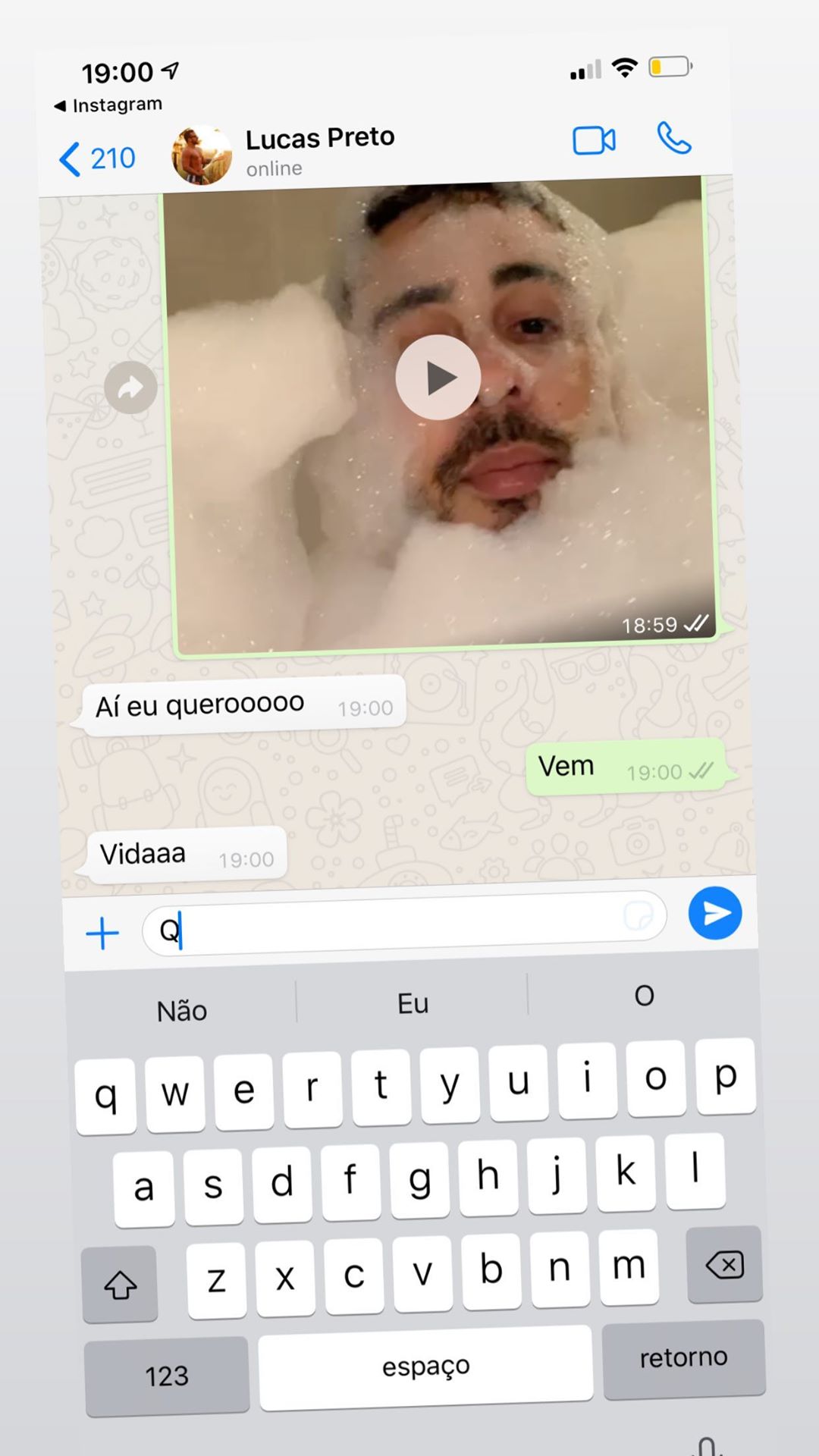Open the attachment plus menu

102,933
